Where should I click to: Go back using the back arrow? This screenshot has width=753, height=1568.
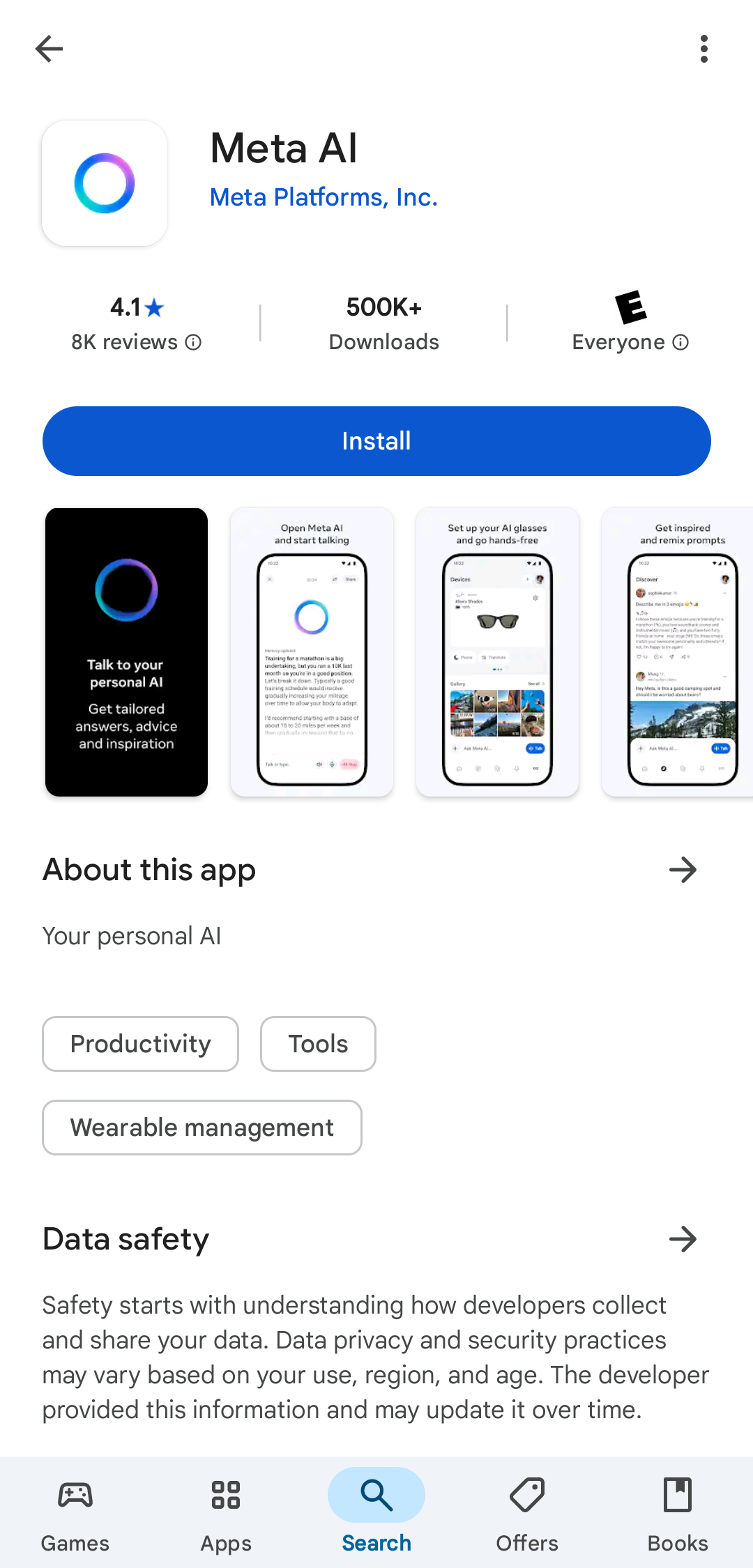point(49,49)
